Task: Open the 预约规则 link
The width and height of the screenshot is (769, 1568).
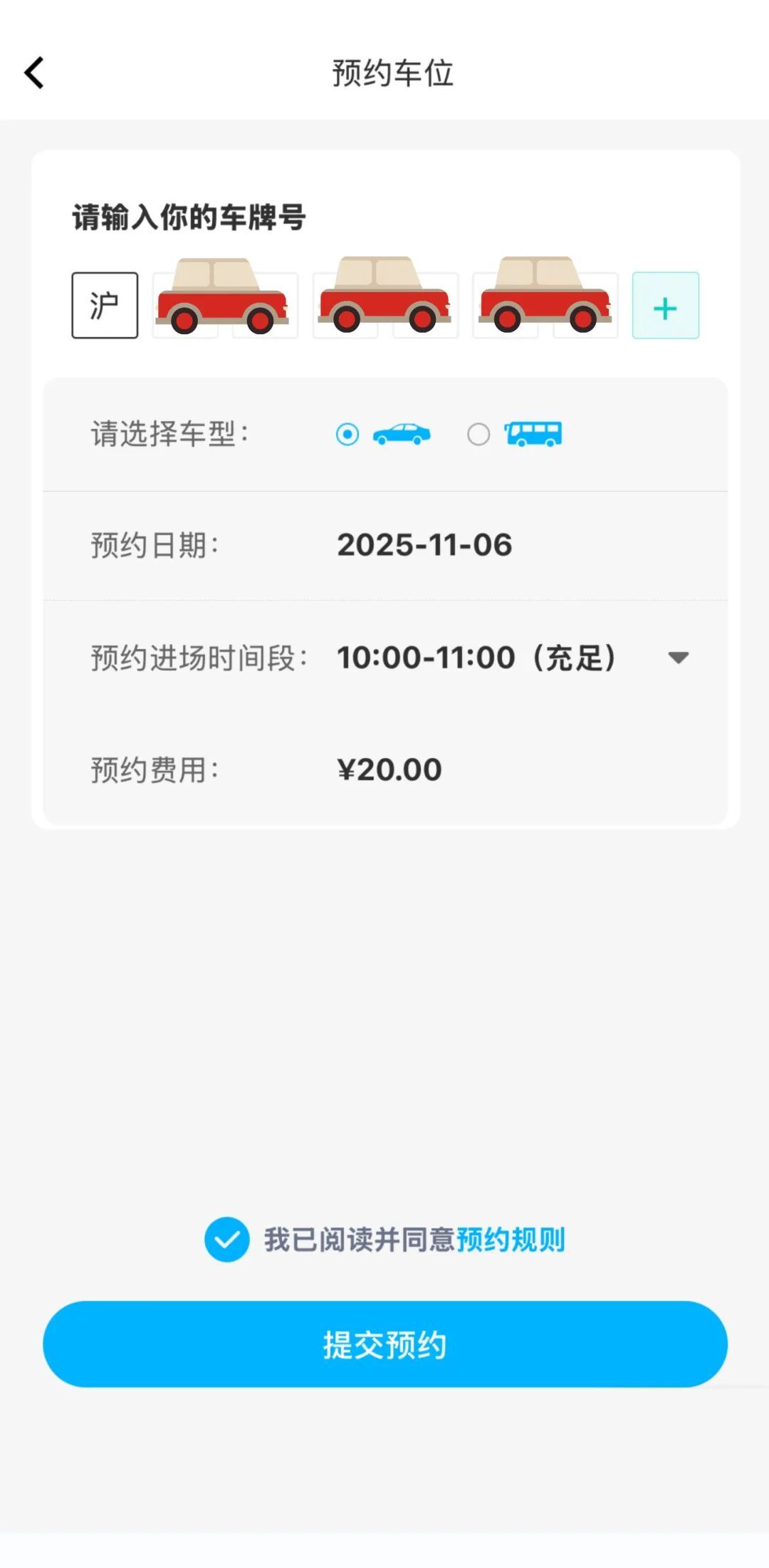Action: coord(511,1240)
